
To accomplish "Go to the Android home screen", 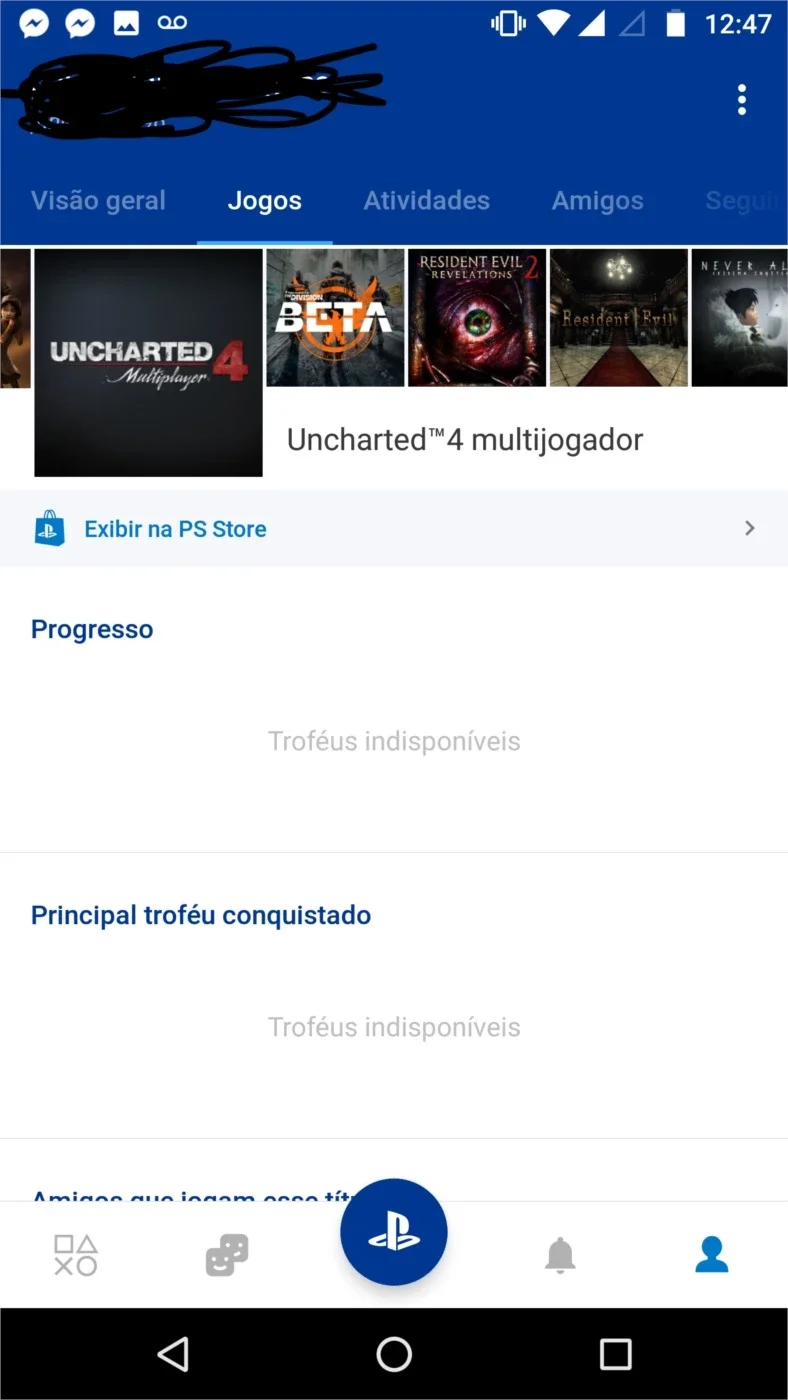I will (x=394, y=1354).
